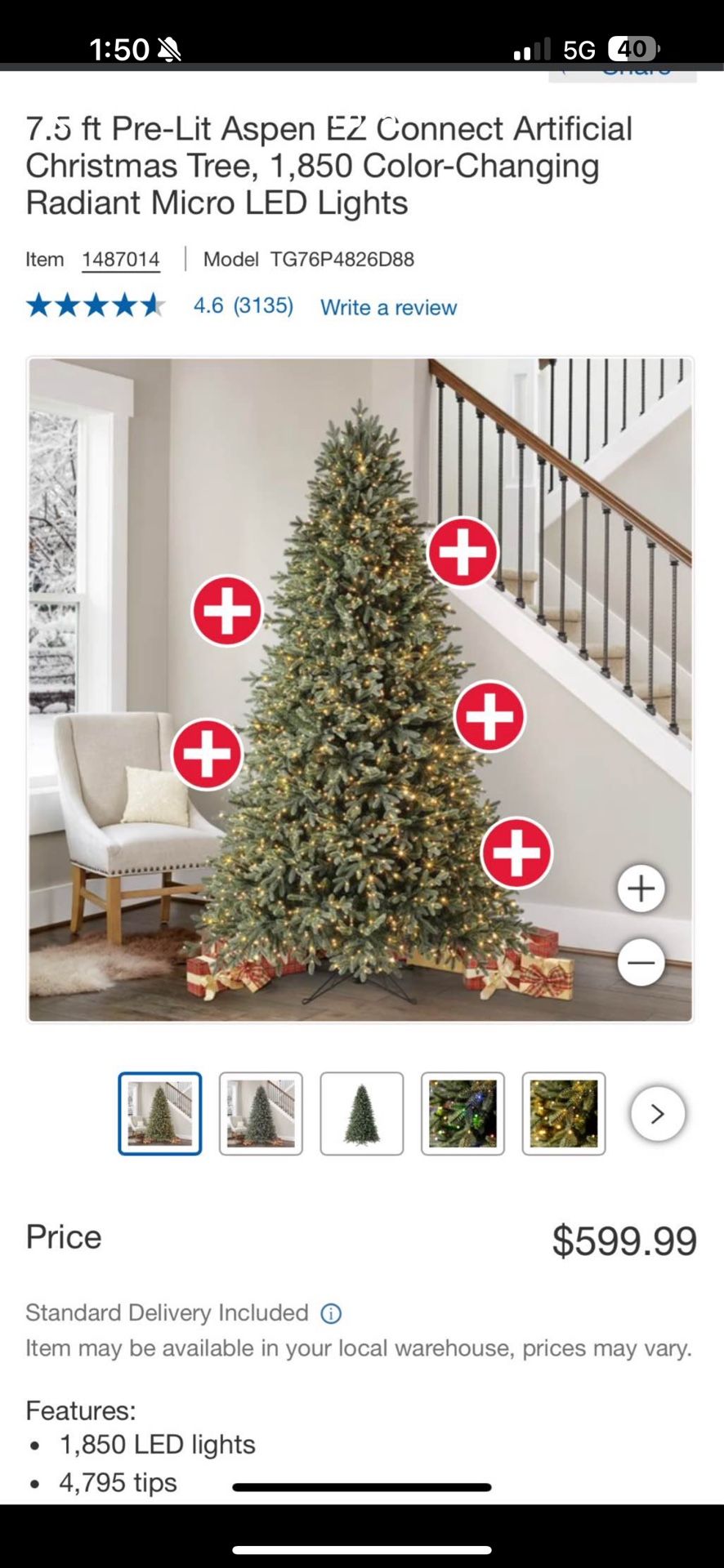724x1568 pixels.
Task: Click the red hotspot beside the armchair
Action: [x=208, y=752]
